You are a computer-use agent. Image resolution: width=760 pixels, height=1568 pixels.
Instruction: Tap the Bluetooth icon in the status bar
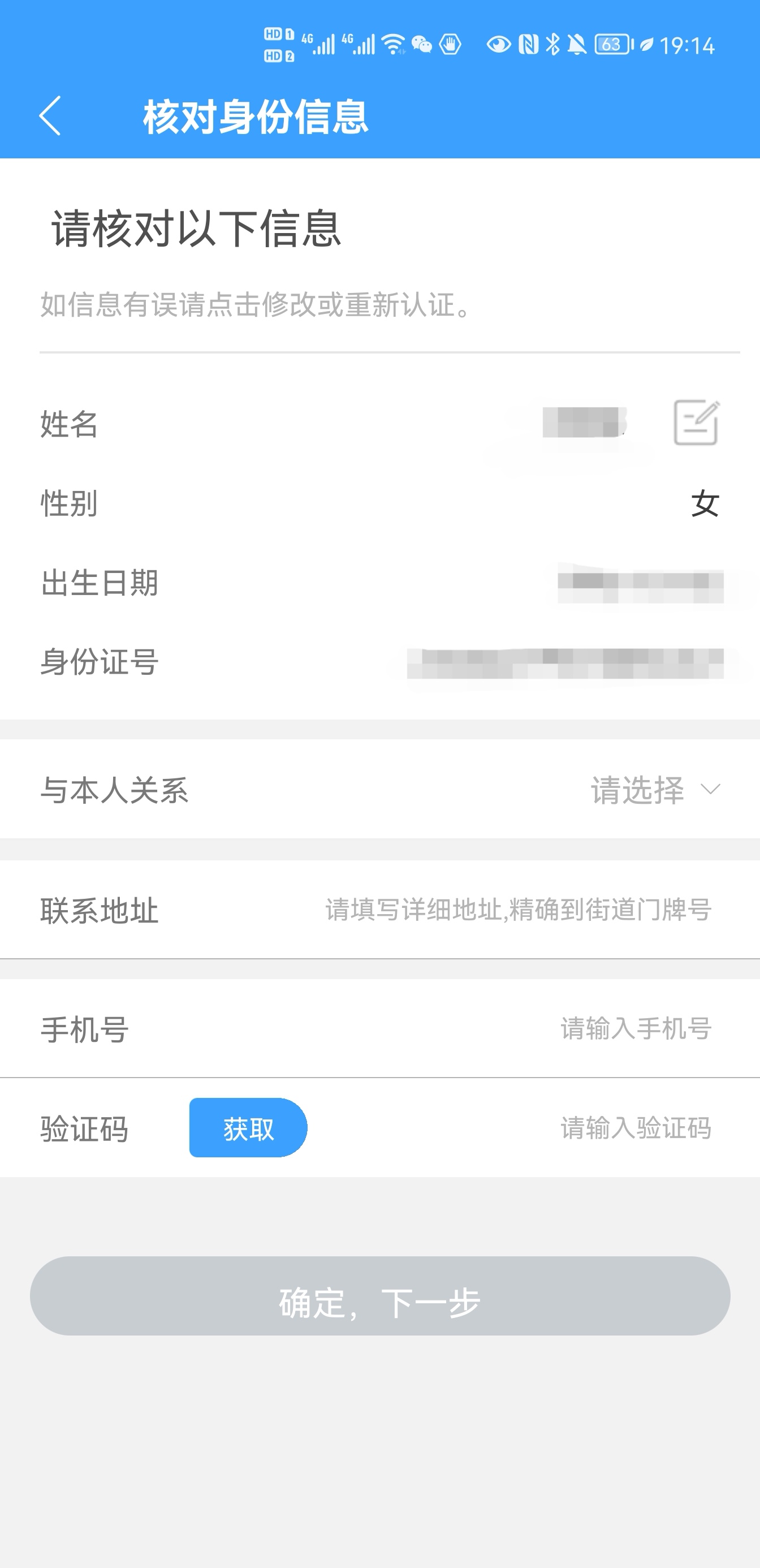tap(552, 44)
